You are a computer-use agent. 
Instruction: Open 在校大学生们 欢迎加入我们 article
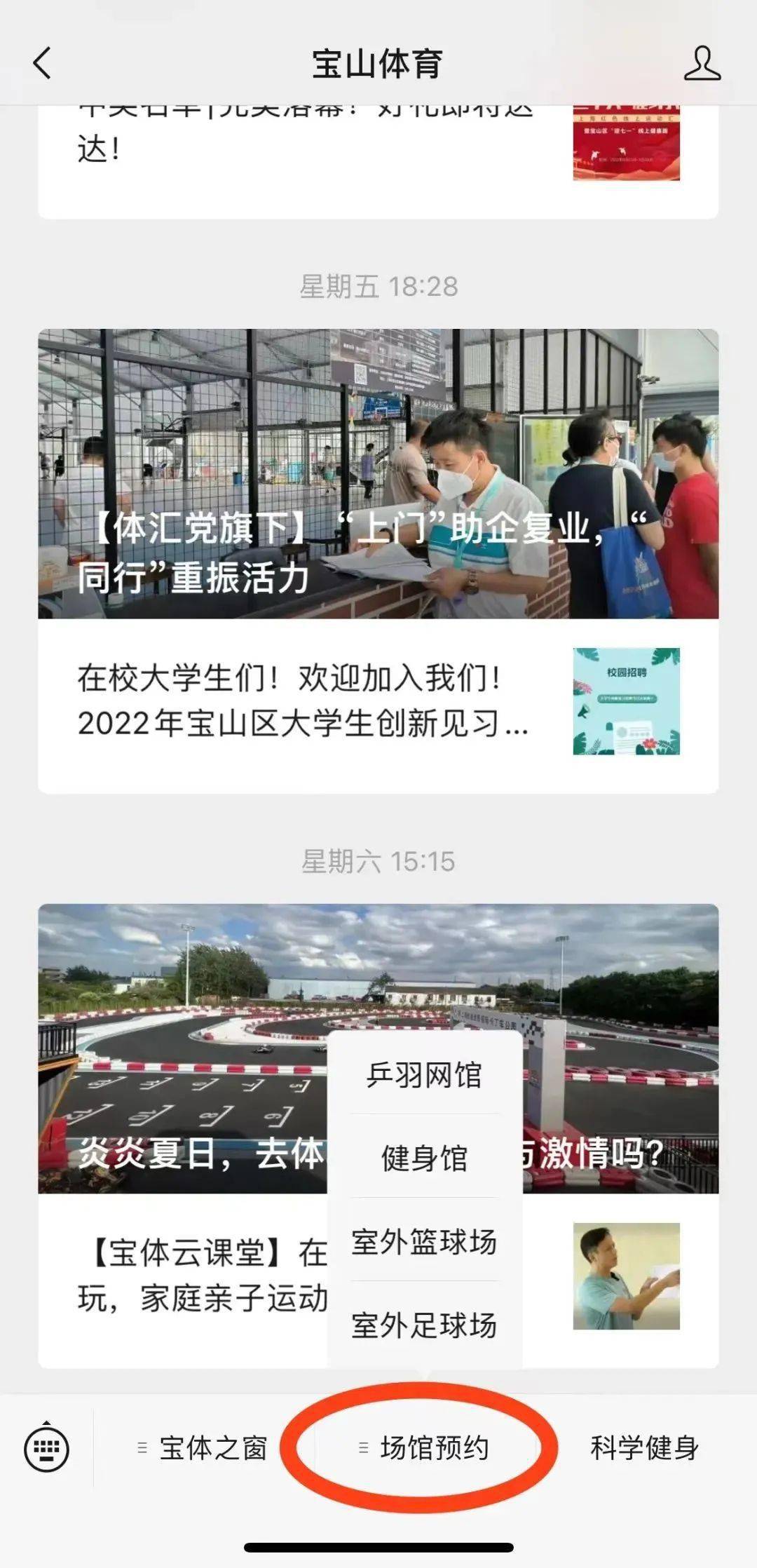(378, 705)
